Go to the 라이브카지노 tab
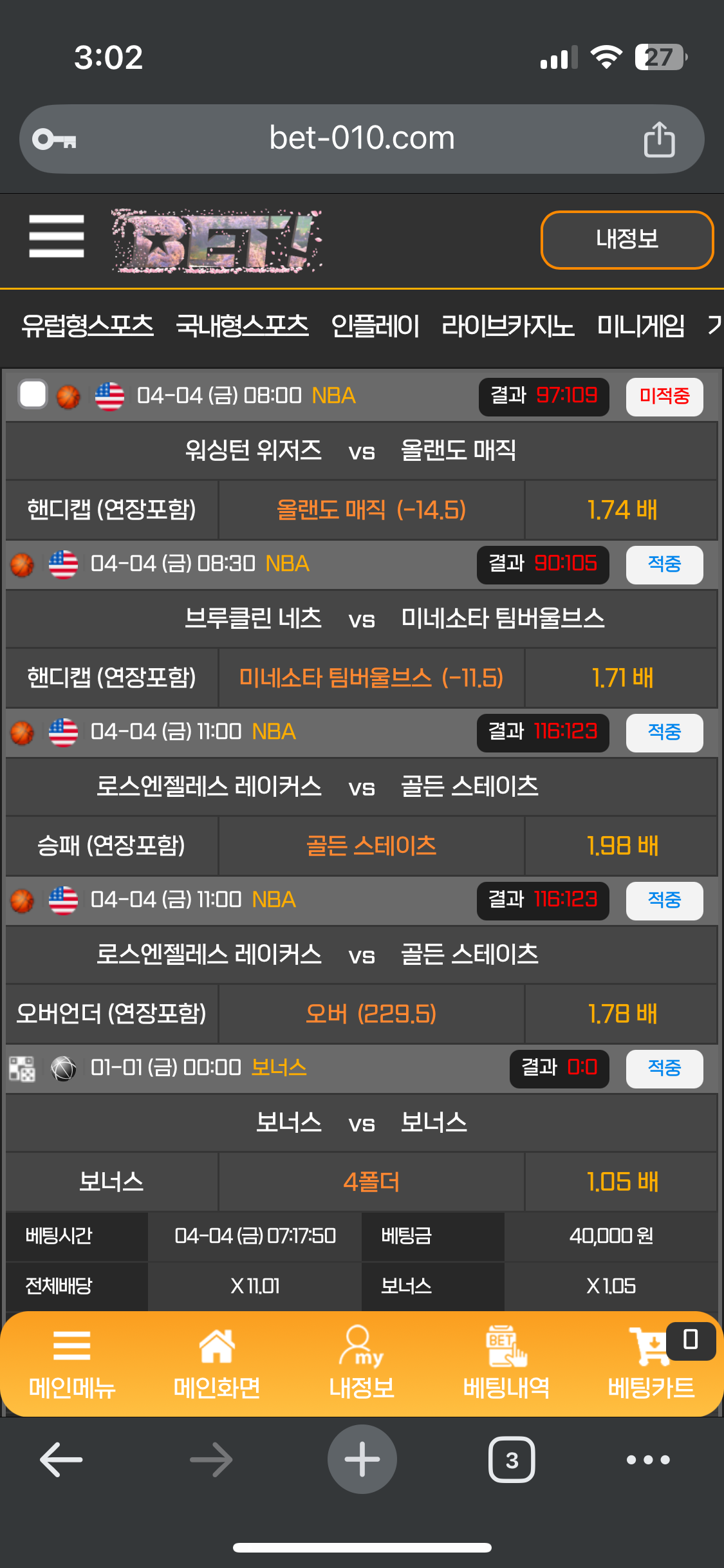The image size is (724, 1568). click(x=507, y=326)
